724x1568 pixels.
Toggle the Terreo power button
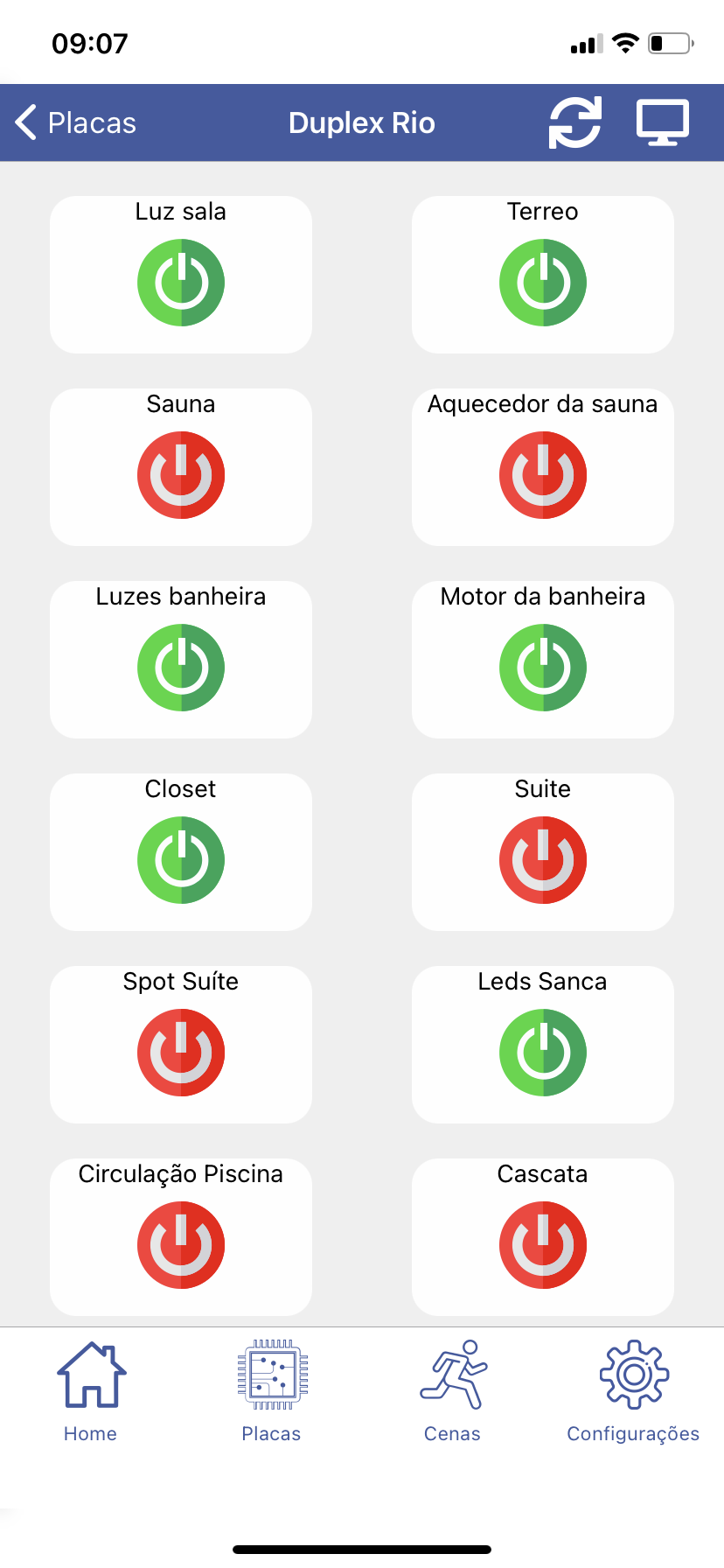pyautogui.click(x=543, y=283)
